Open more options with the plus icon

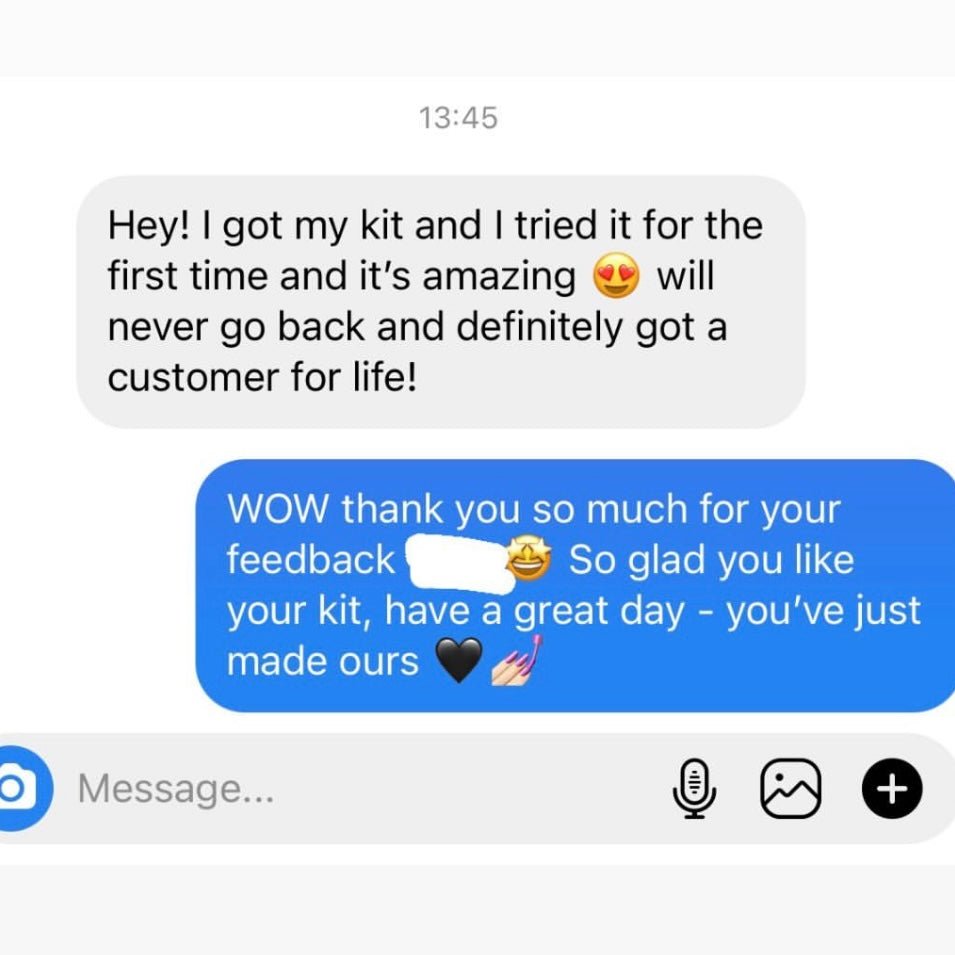point(892,789)
